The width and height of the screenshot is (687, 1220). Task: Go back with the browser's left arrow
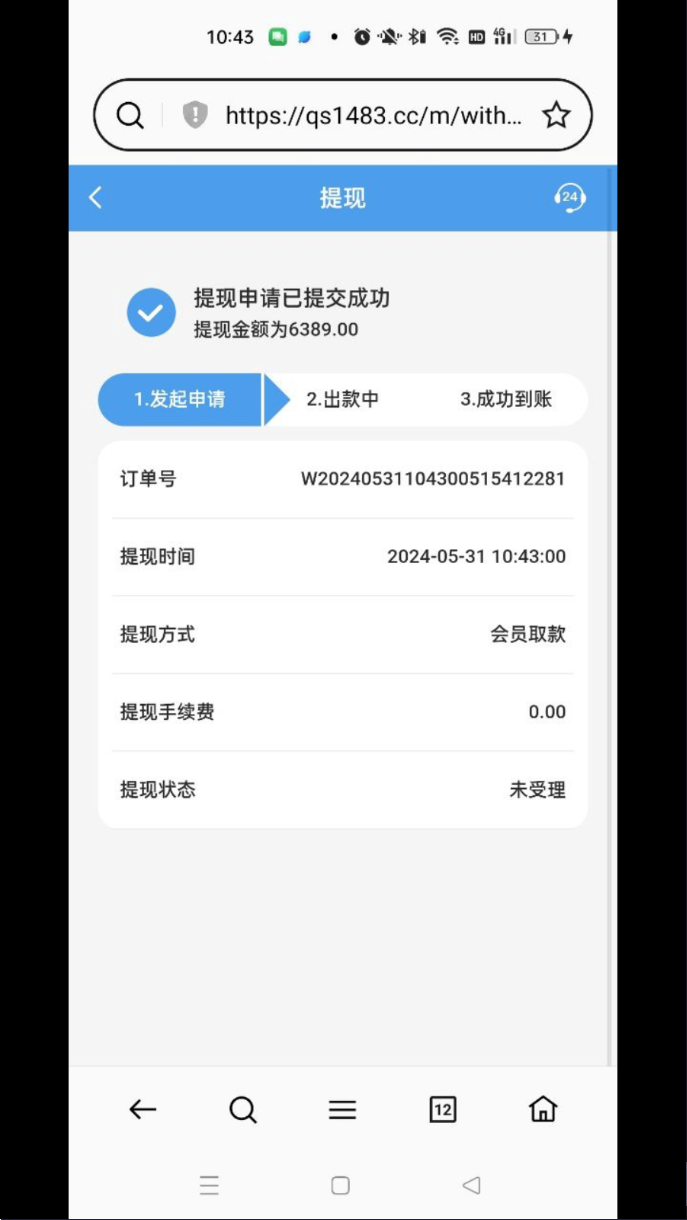click(143, 1109)
